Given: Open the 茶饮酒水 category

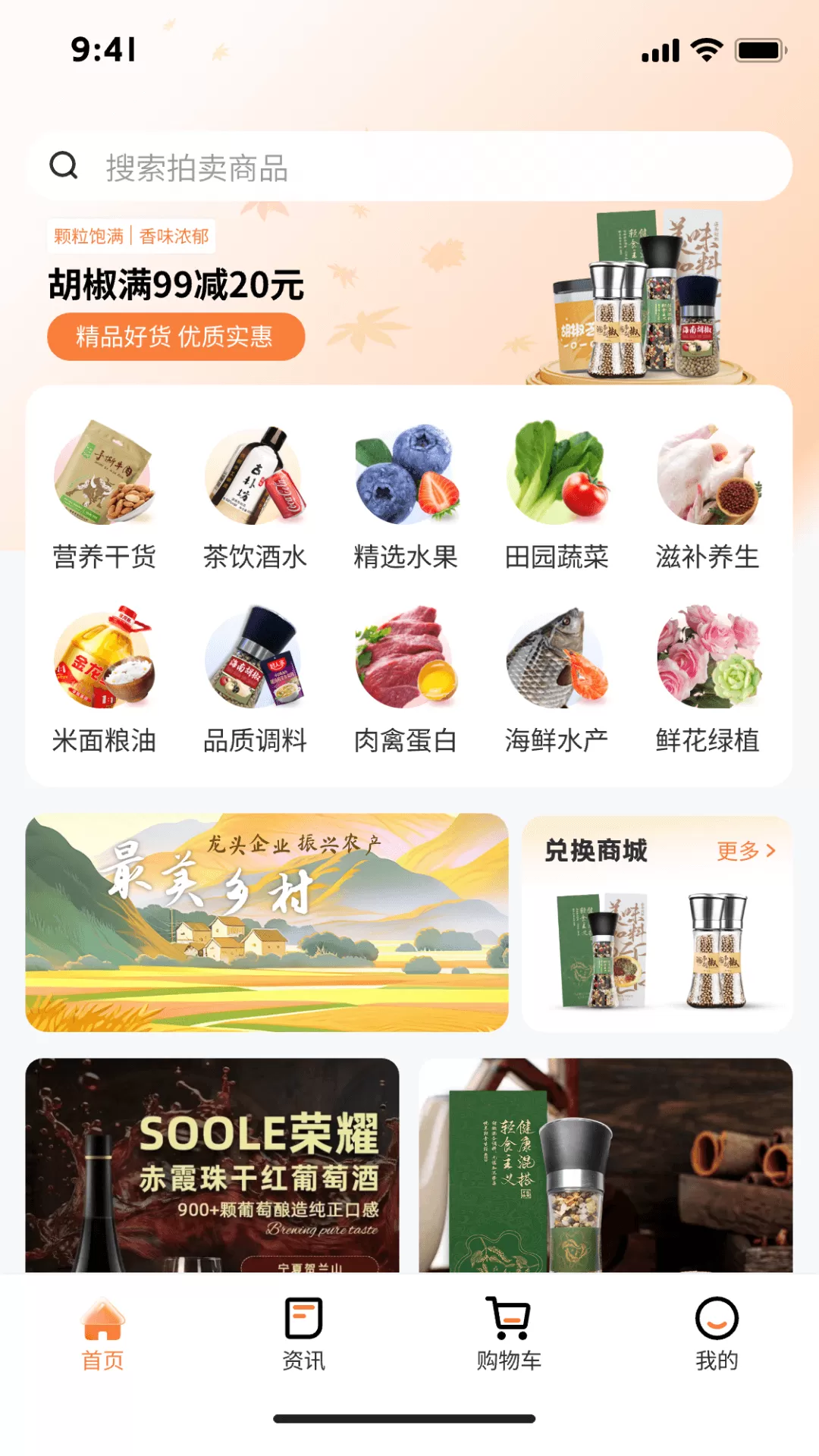Looking at the screenshot, I should [255, 494].
